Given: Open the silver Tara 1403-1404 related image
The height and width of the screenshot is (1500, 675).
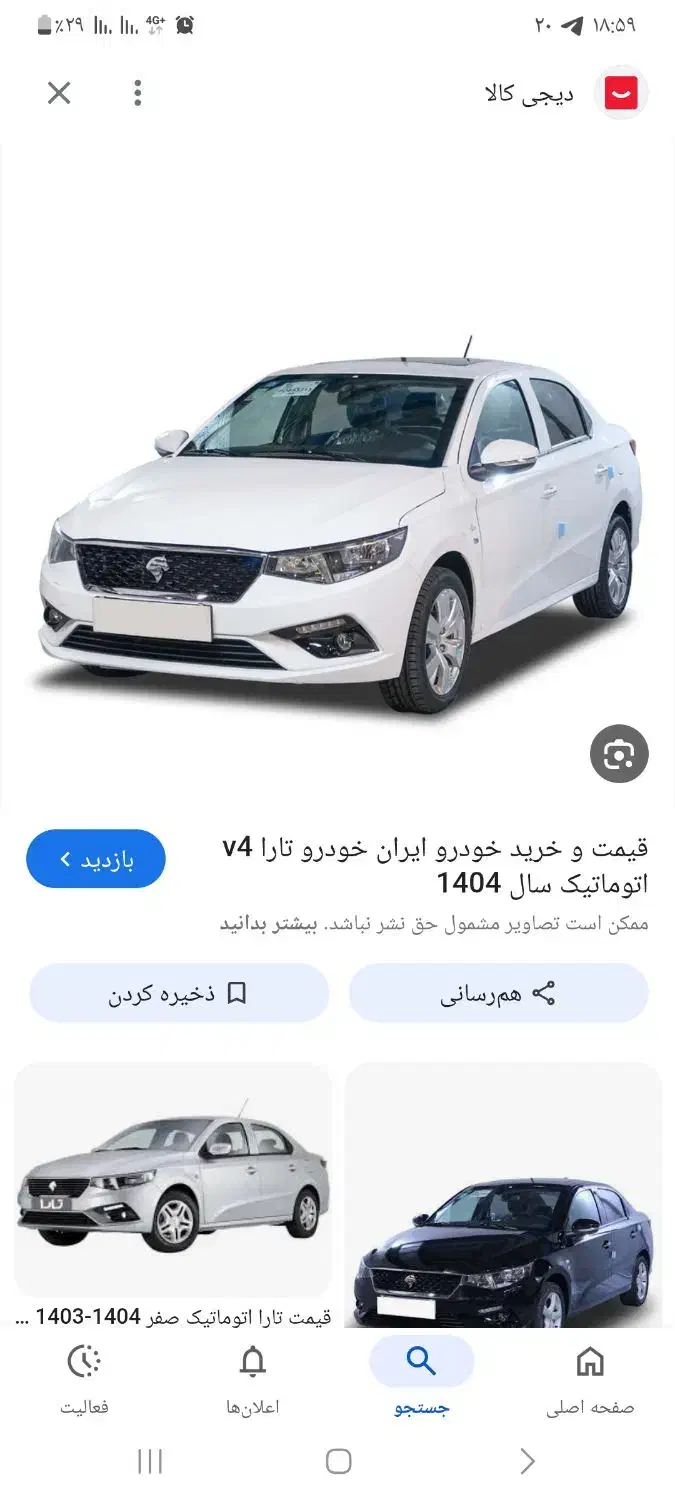Looking at the screenshot, I should click(173, 1180).
